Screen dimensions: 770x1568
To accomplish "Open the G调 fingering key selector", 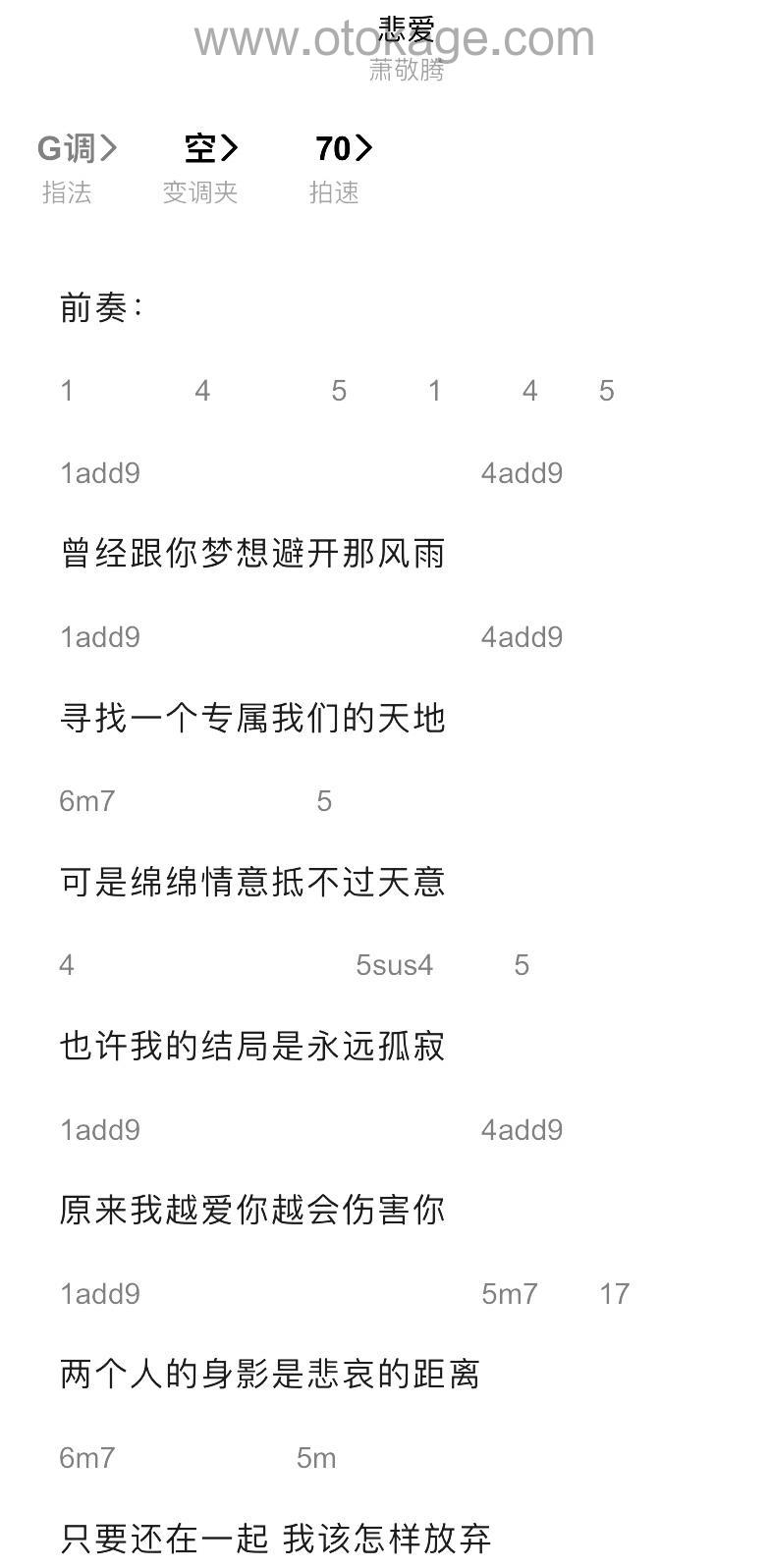I will coord(78,148).
